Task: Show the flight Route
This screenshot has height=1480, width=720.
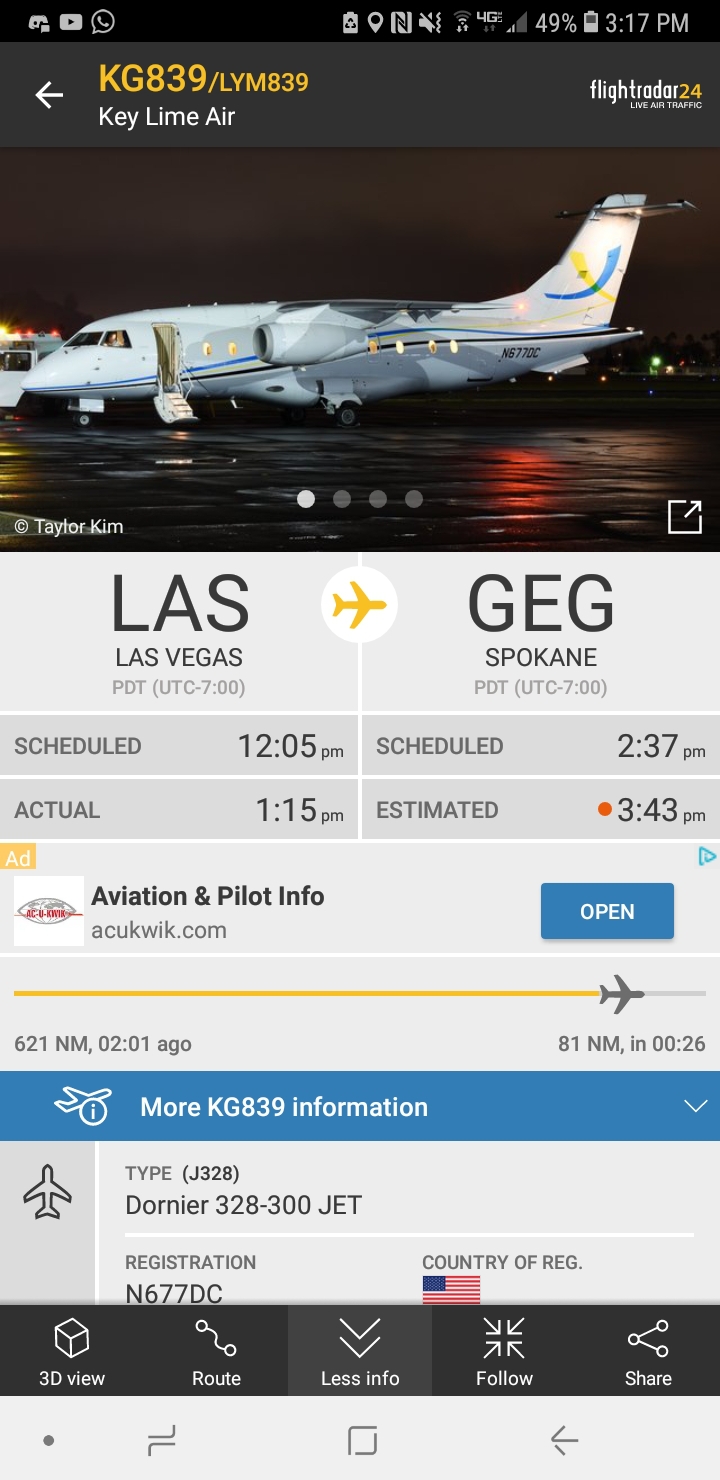Action: pos(216,1351)
